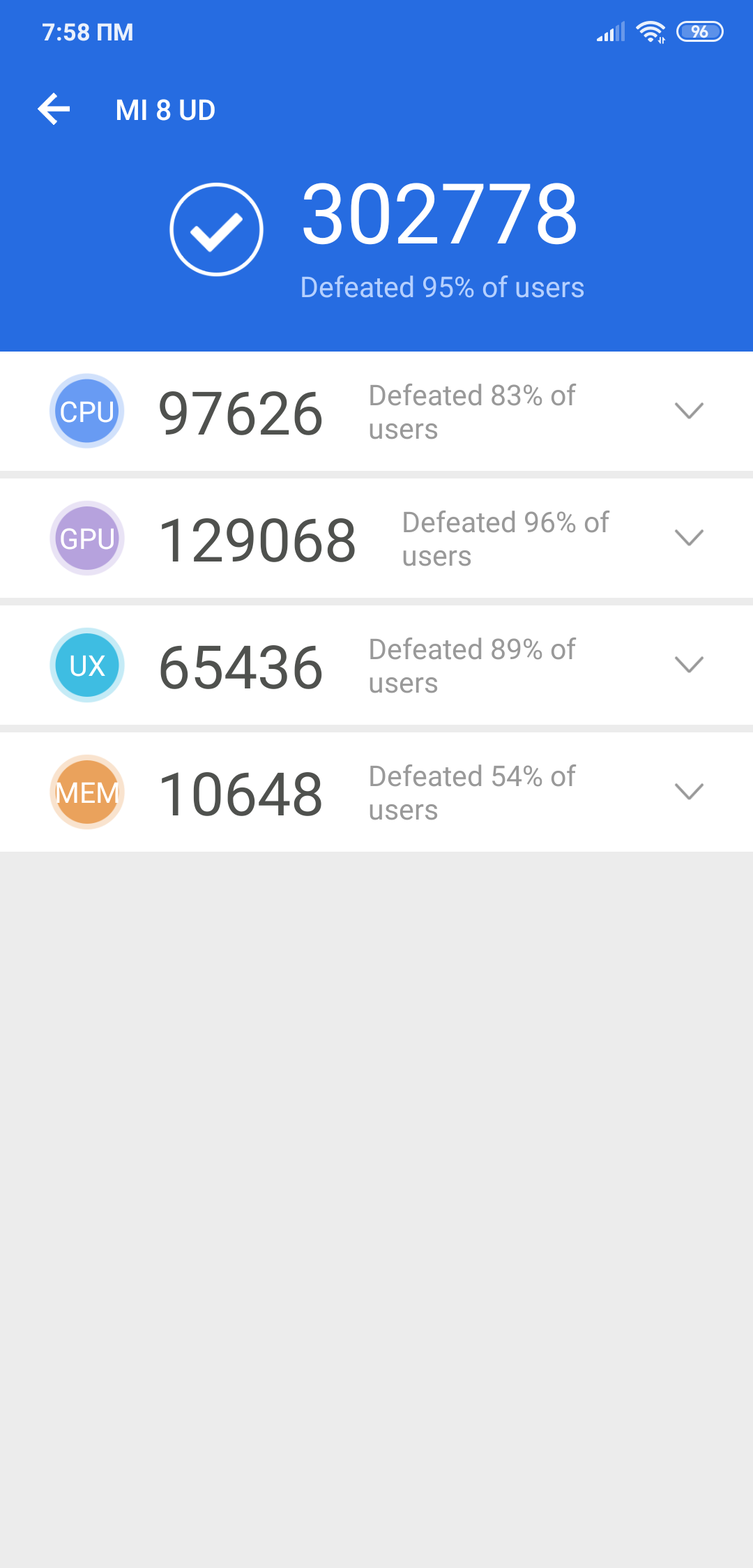Expand the MEM score breakdown
The height and width of the screenshot is (1568, 753).
tap(689, 792)
